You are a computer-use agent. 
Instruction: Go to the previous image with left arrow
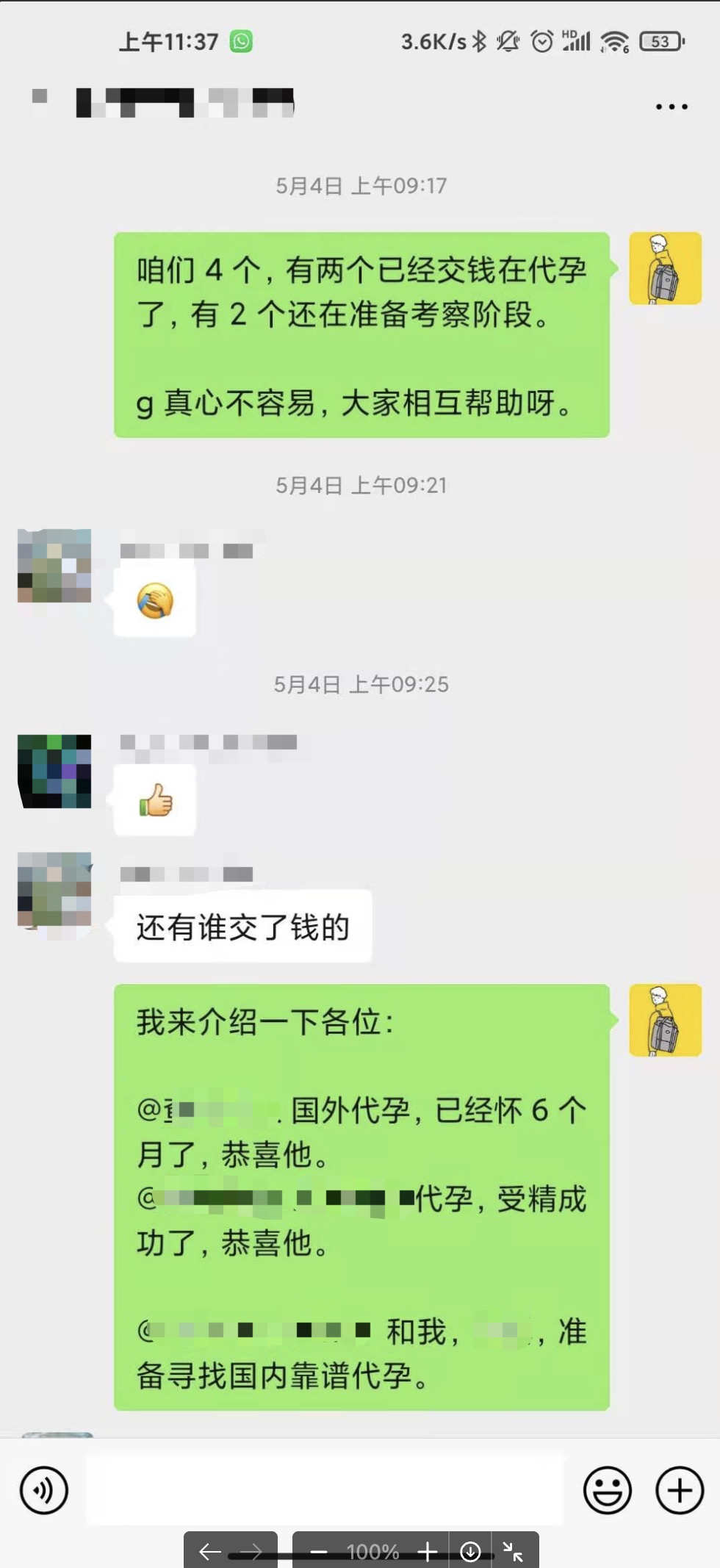(x=210, y=1552)
